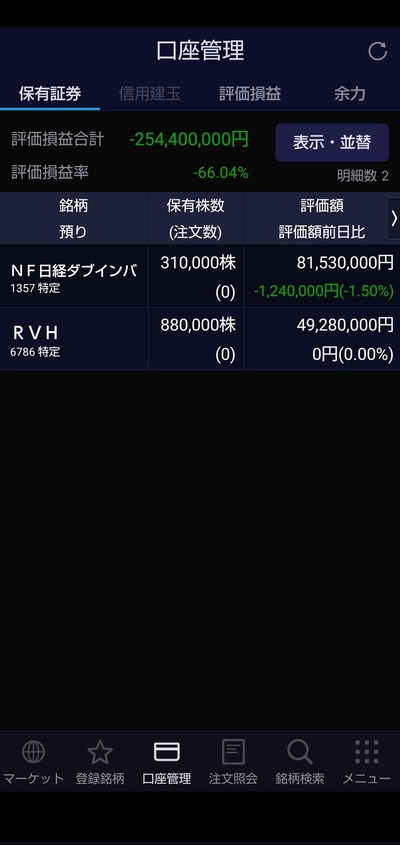Go to the マーケット section
Screen dimensions: 400x845
[33, 762]
